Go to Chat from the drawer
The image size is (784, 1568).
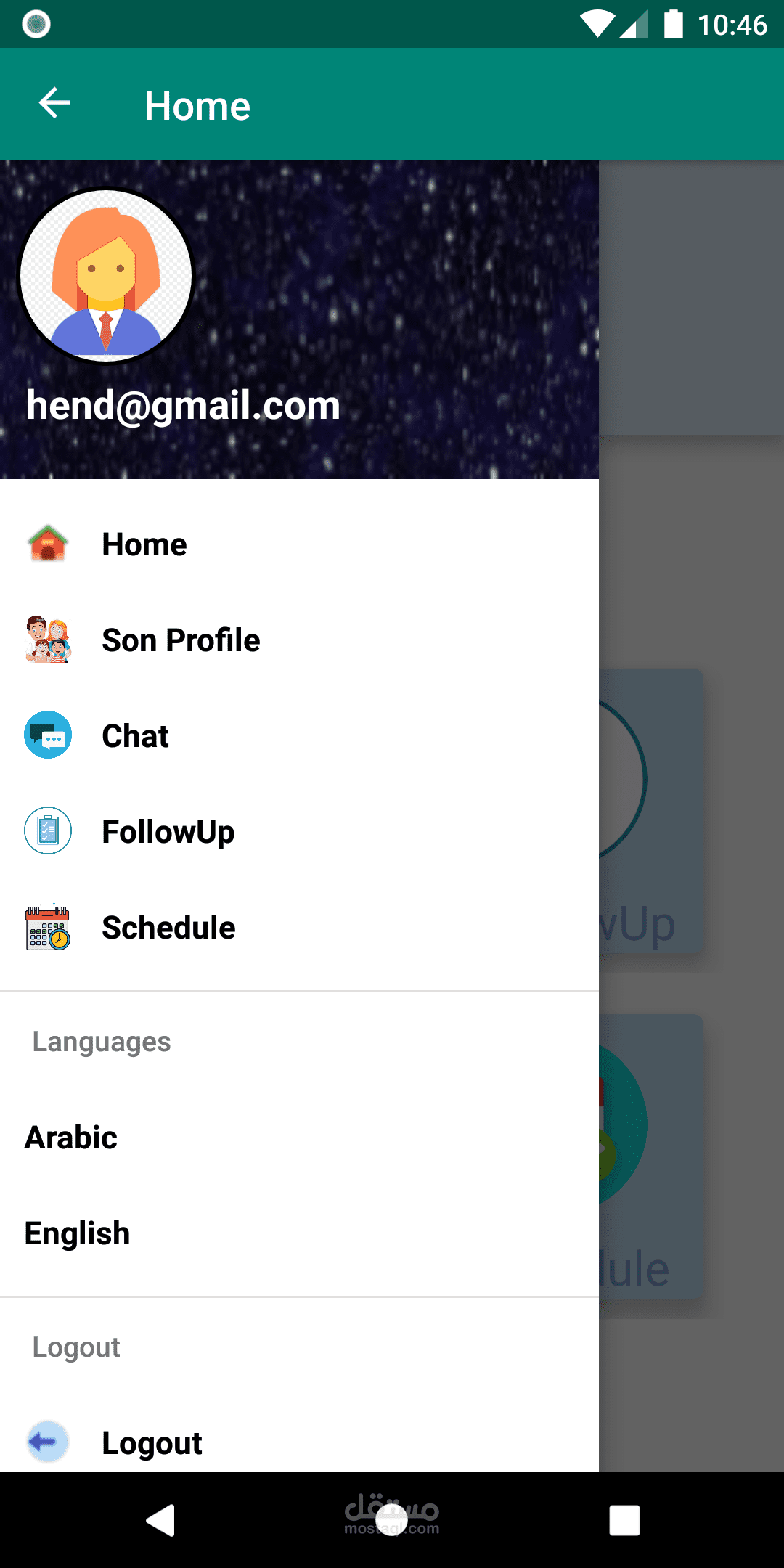[299, 736]
